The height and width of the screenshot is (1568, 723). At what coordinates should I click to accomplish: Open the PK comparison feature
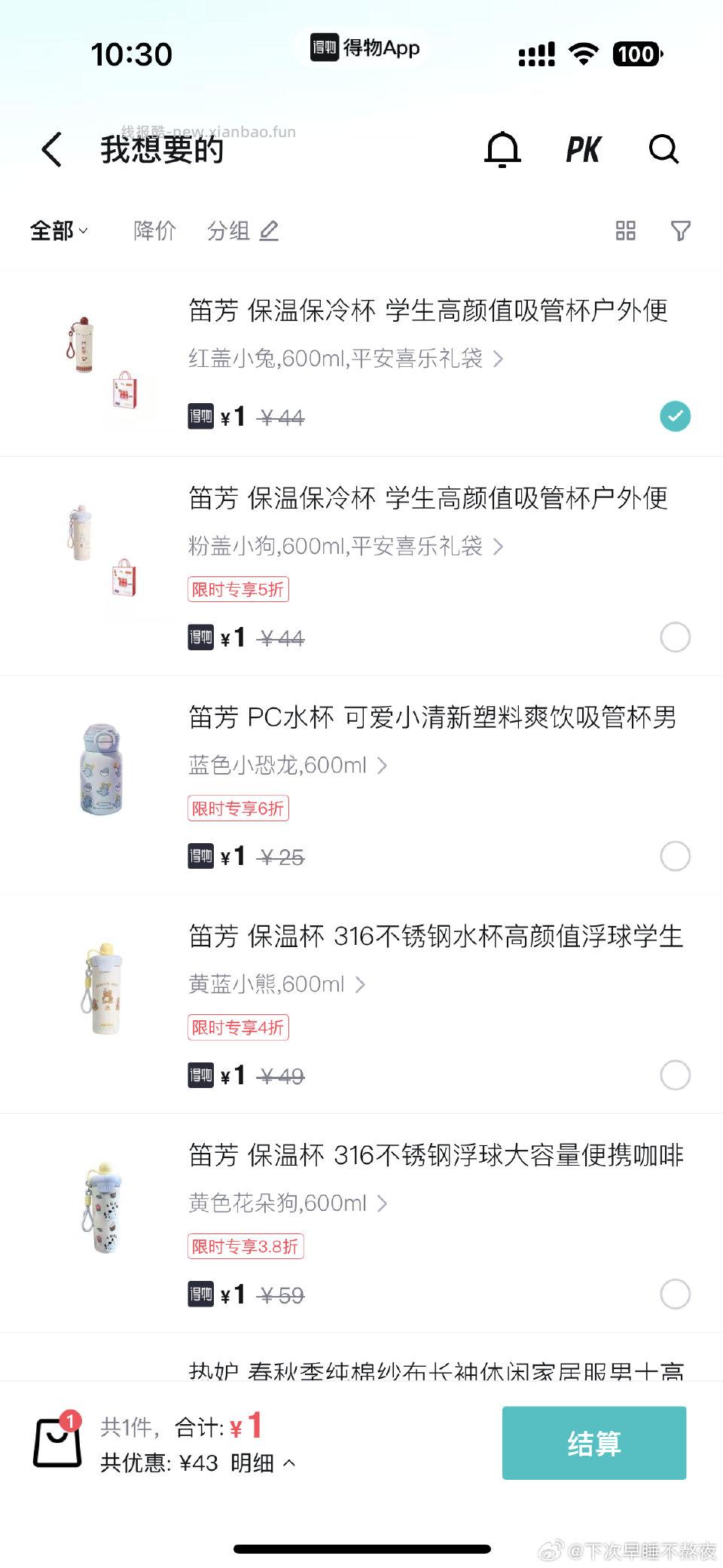[x=584, y=149]
